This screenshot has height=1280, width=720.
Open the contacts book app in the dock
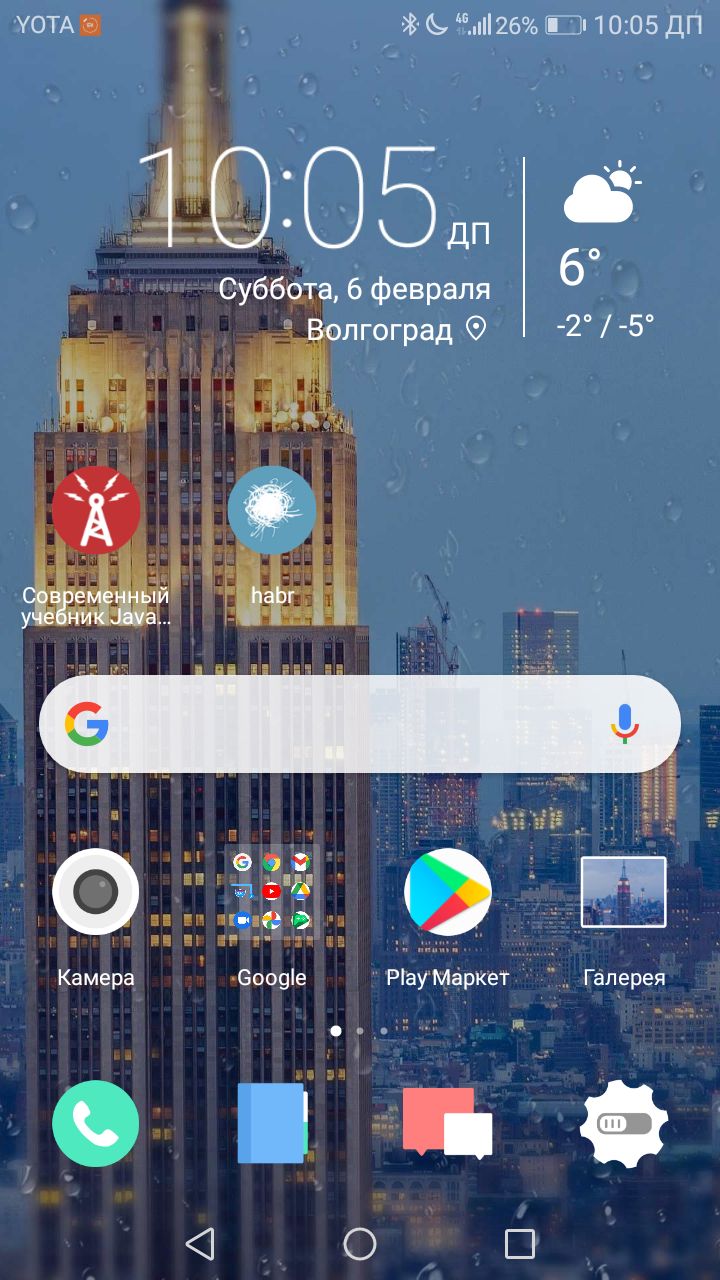(x=272, y=1124)
